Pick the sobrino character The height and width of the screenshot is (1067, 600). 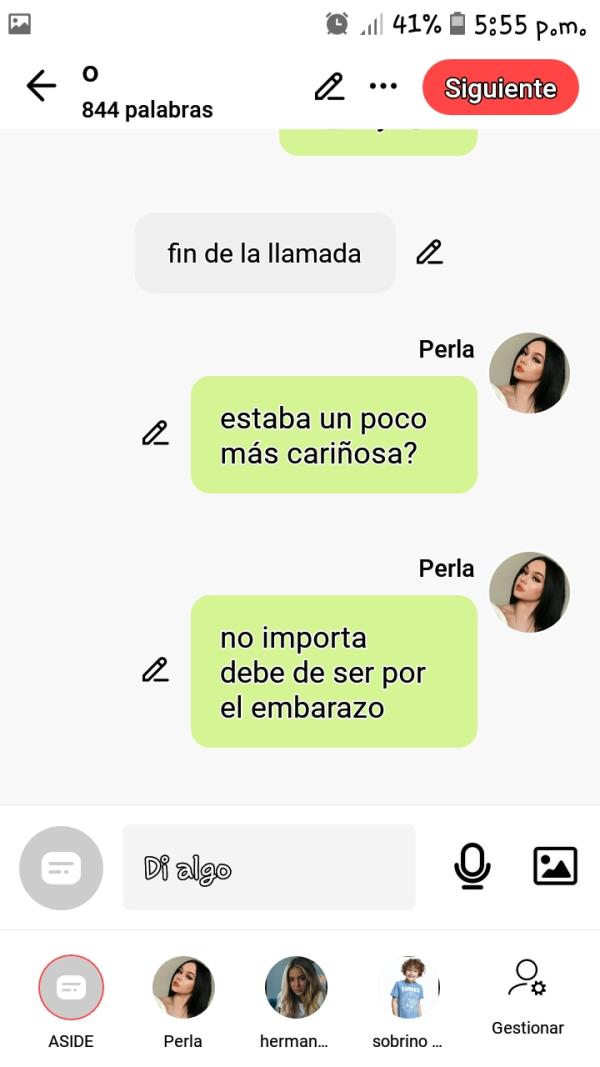click(x=408, y=988)
